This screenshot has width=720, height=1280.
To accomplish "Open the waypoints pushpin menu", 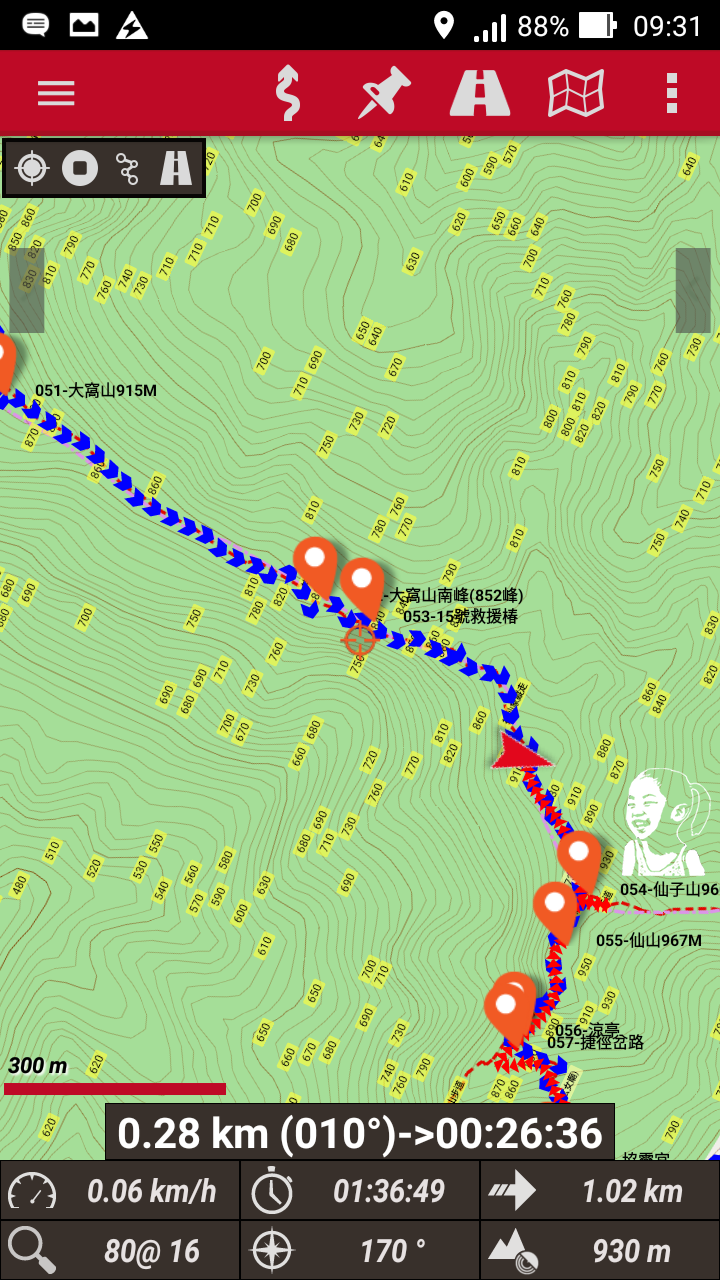I will click(385, 93).
